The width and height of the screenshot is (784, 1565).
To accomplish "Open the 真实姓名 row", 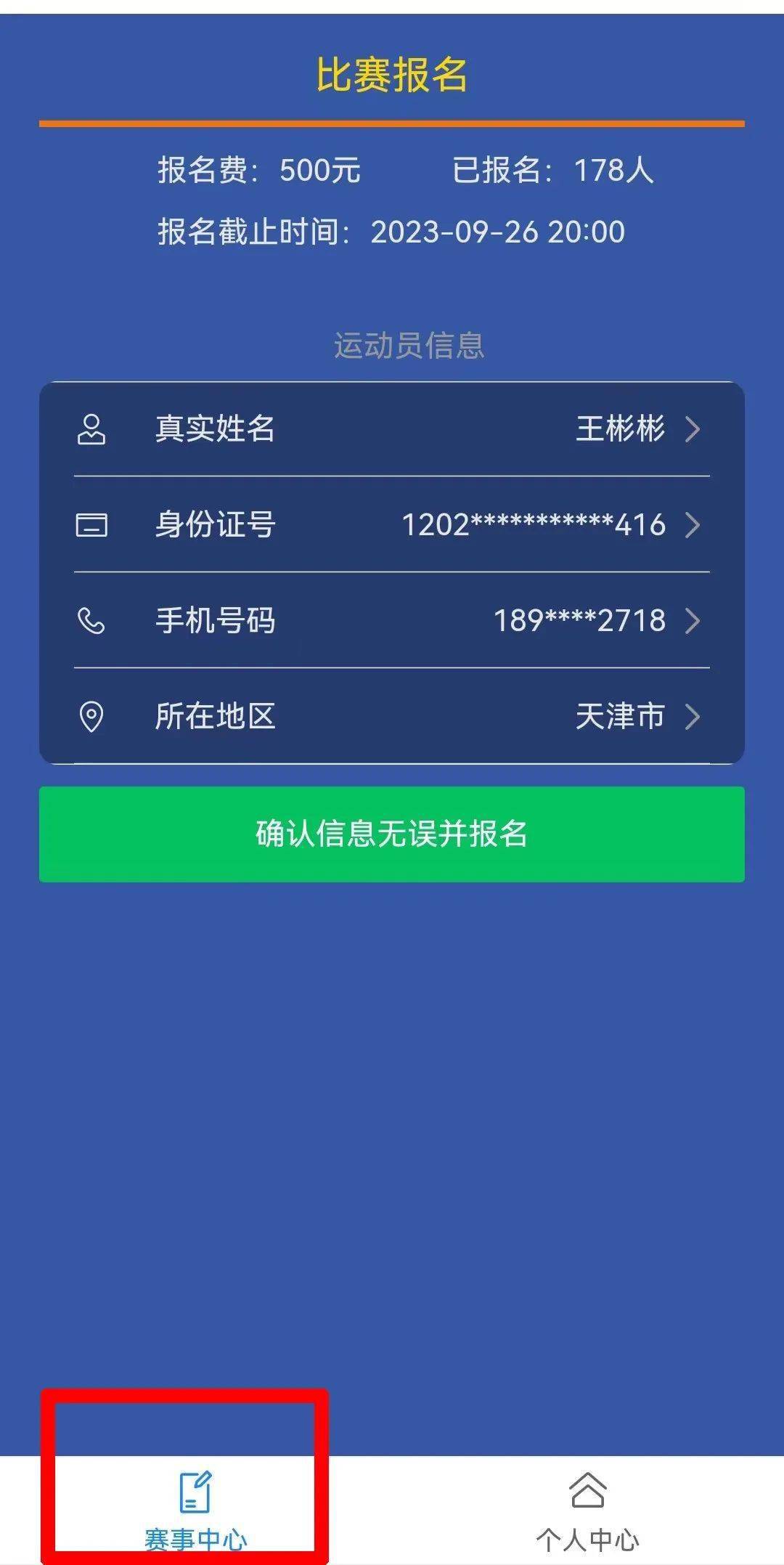I will (392, 429).
